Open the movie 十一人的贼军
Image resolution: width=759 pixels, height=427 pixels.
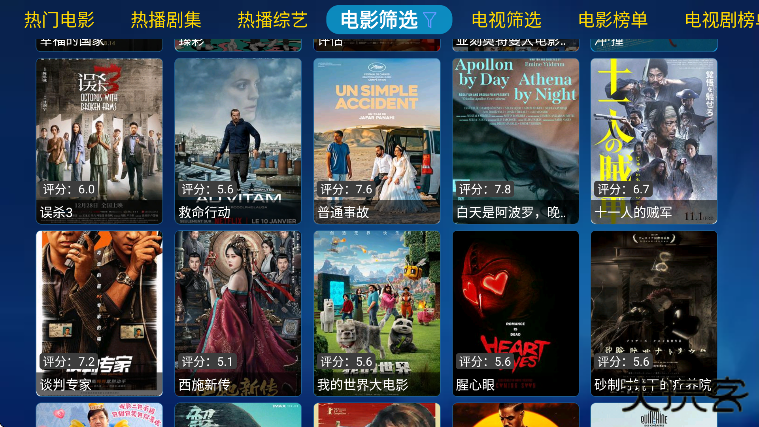coord(654,140)
